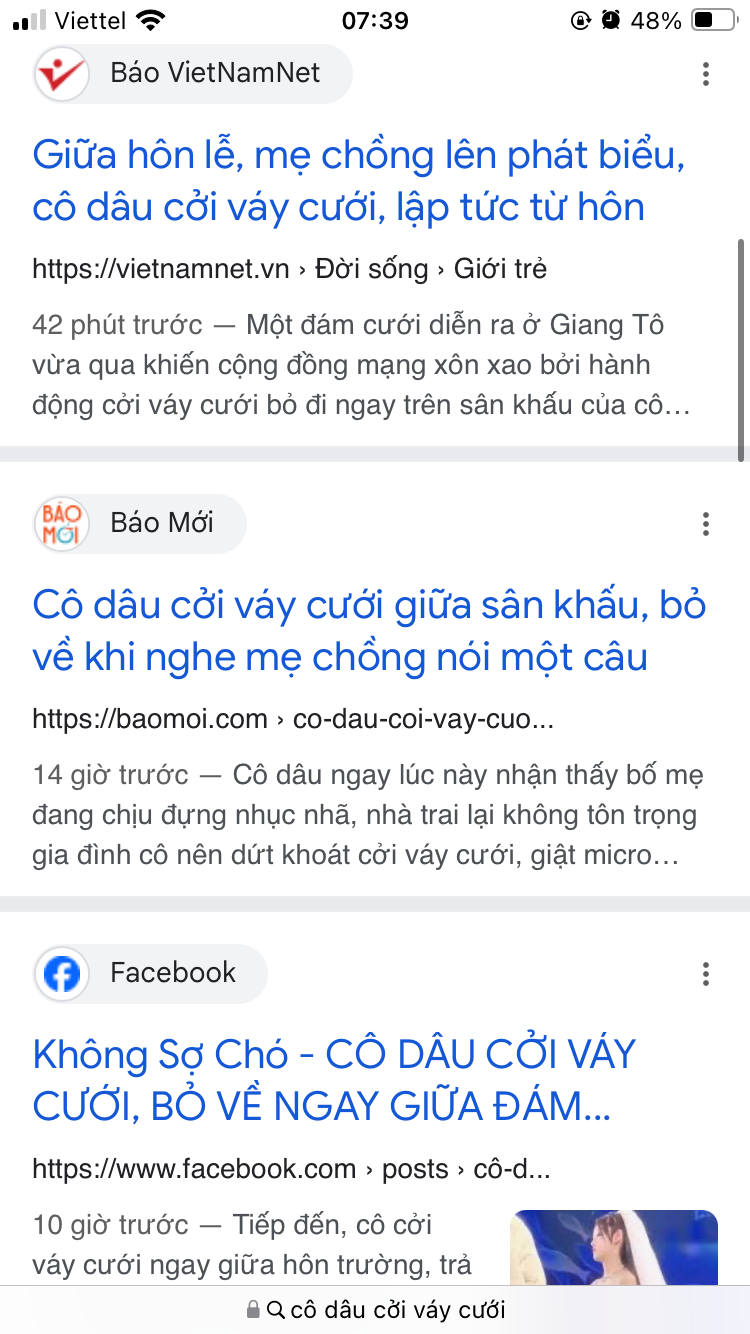Tap the address bar showing cô dâu cởi váy cưới
Screen dimensions: 750x1334
tap(375, 1310)
